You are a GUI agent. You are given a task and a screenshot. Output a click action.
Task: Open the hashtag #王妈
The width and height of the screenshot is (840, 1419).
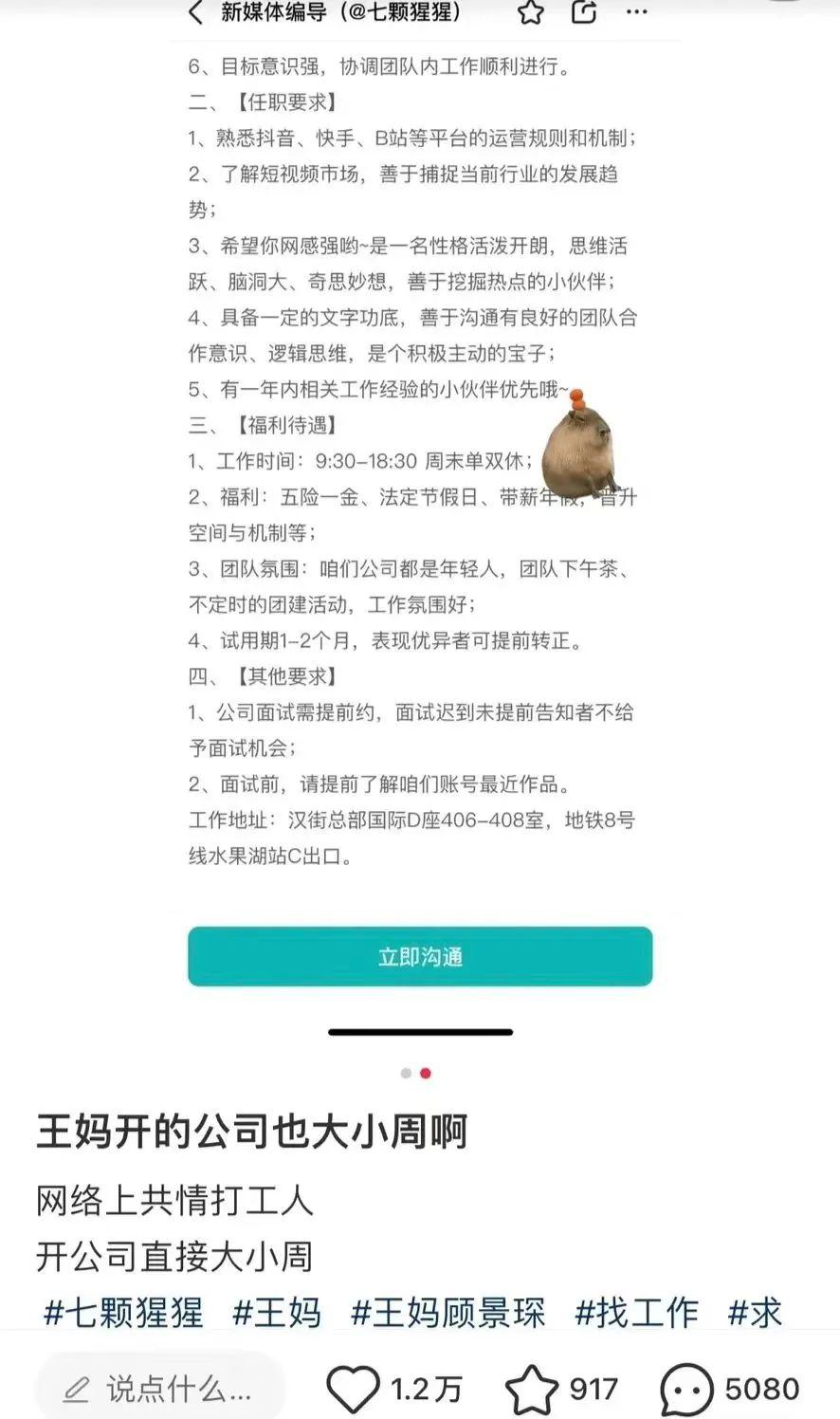click(277, 1313)
